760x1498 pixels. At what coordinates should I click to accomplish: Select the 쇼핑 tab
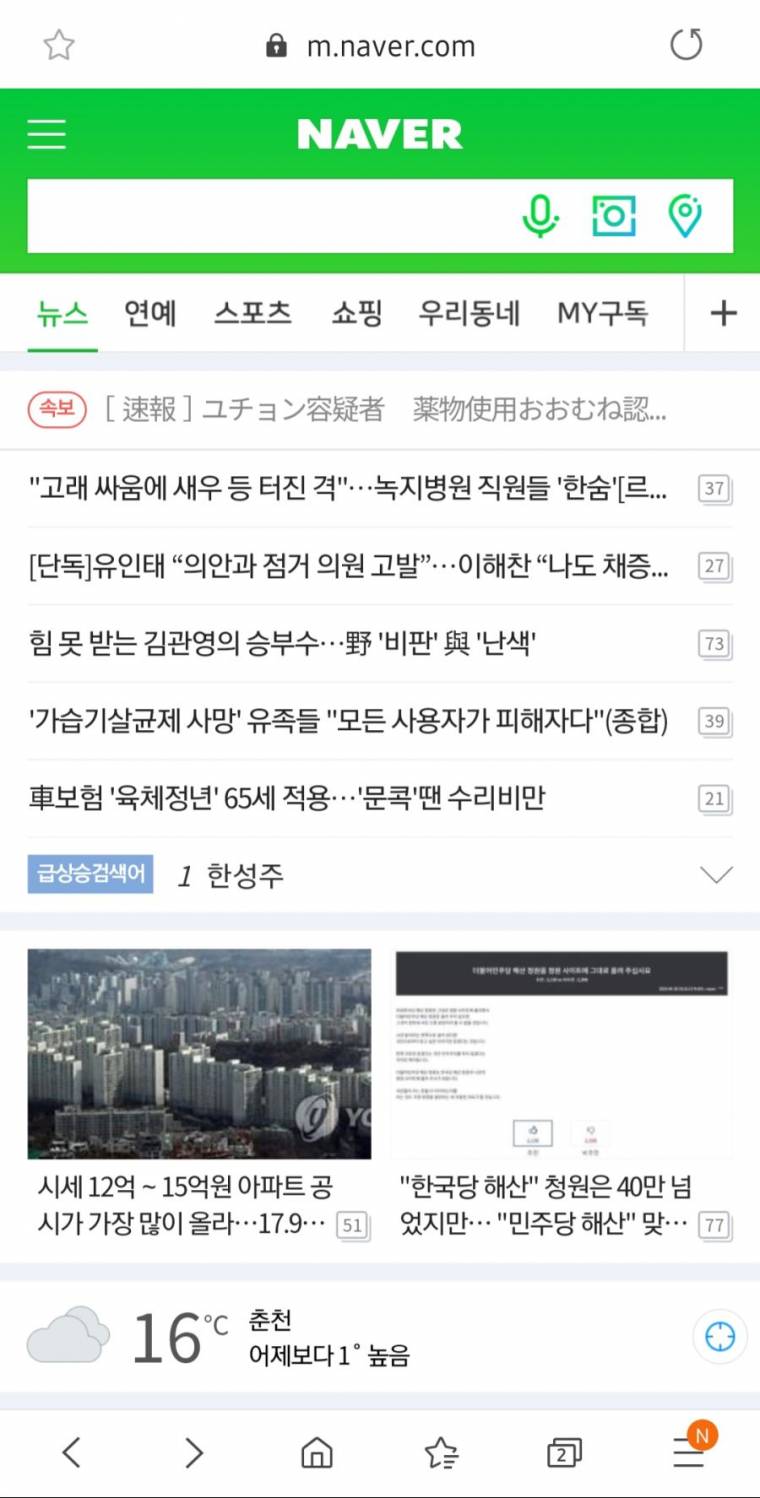coord(357,314)
